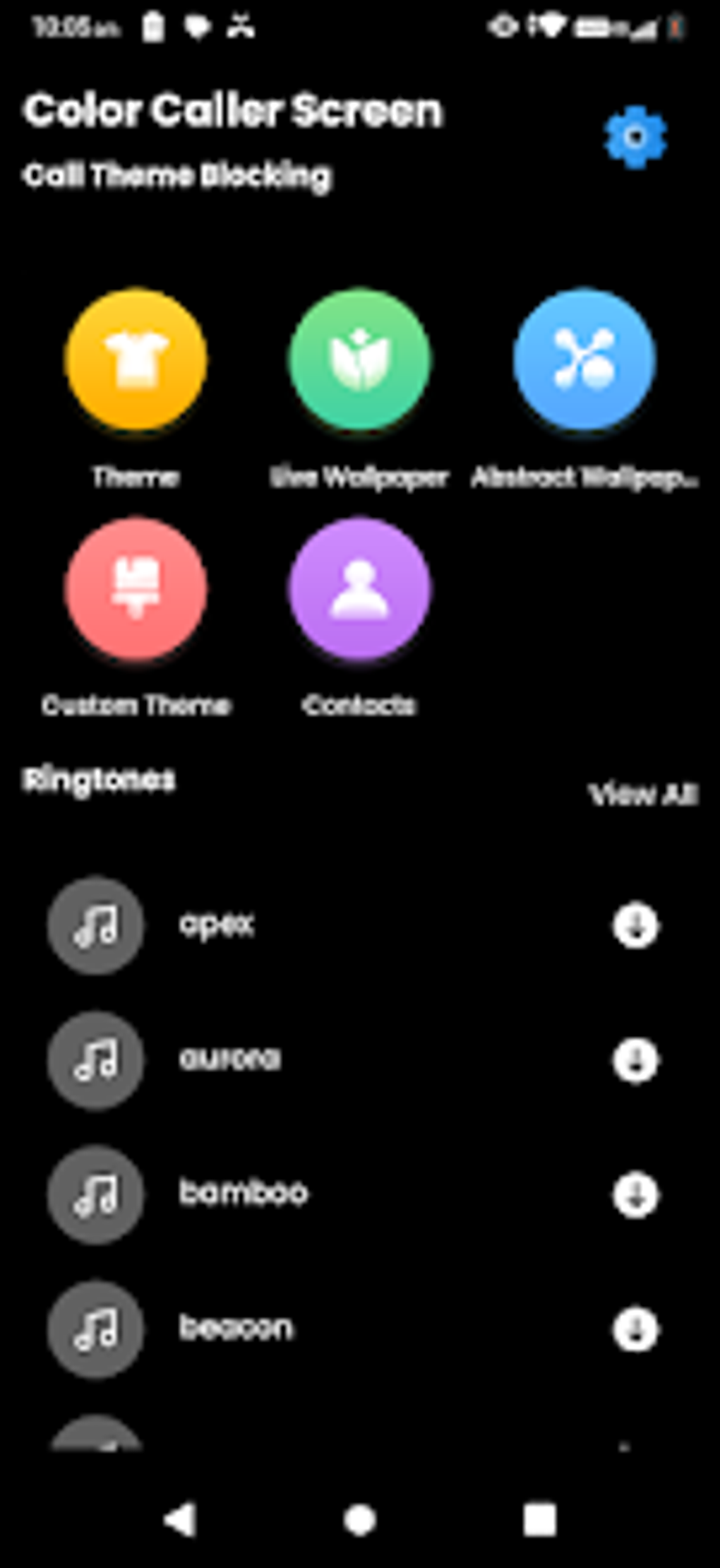Screen dimensions: 720x1568
Task: Download the beacon ringtone
Action: tap(635, 1329)
